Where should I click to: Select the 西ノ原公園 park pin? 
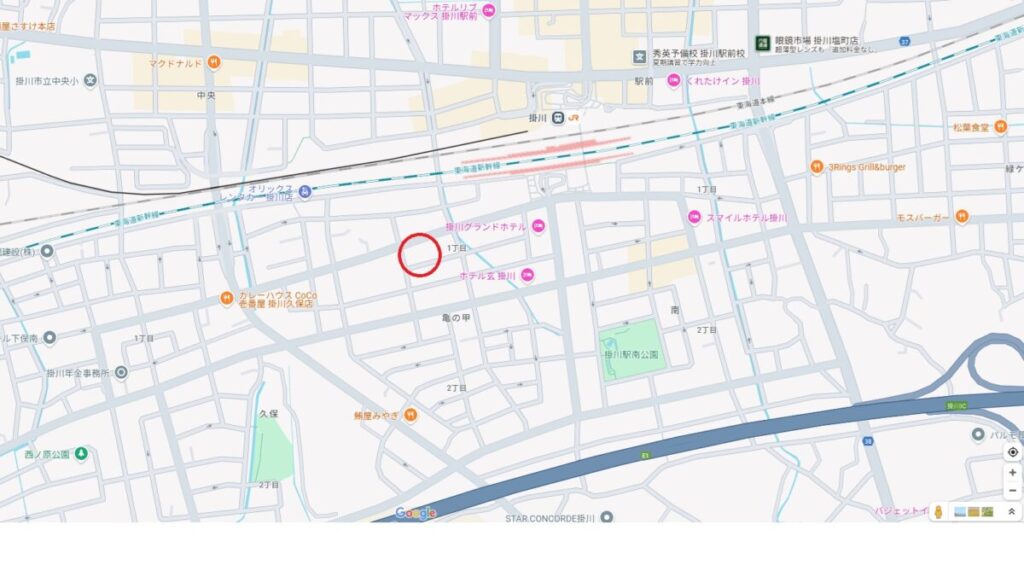pyautogui.click(x=81, y=454)
